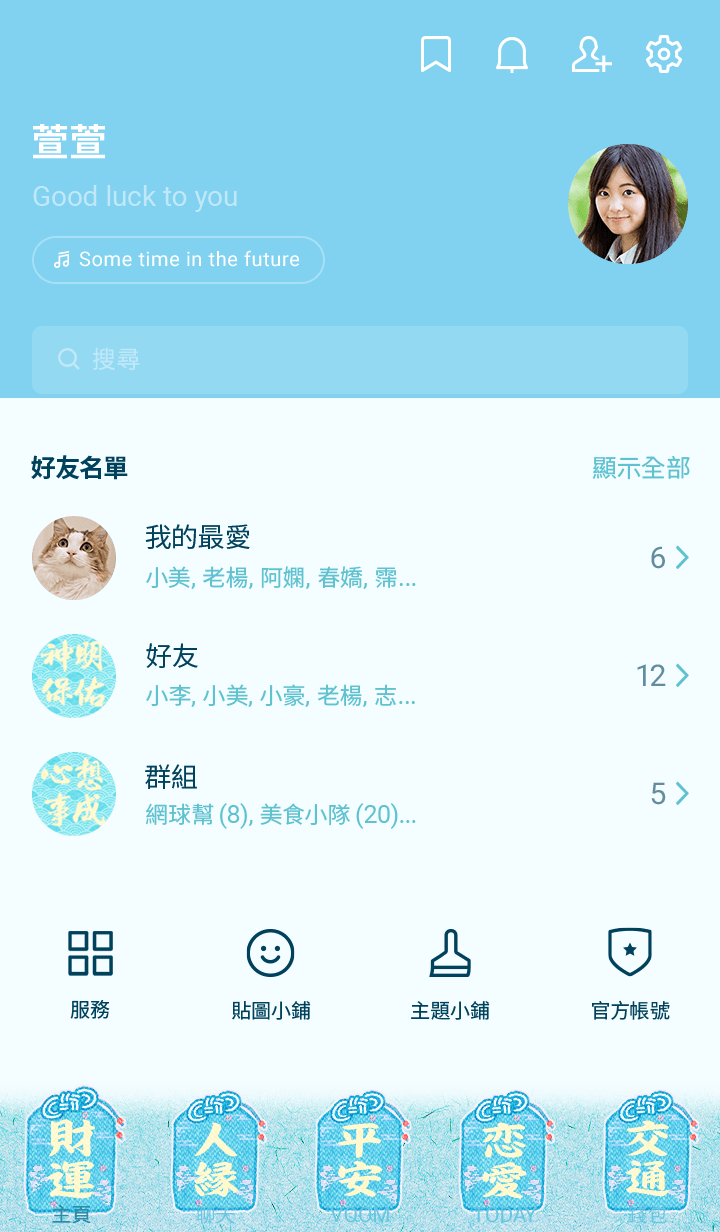The width and height of the screenshot is (720, 1232).
Task: Switch to the TODAY tab
Action: pyautogui.click(x=504, y=1160)
